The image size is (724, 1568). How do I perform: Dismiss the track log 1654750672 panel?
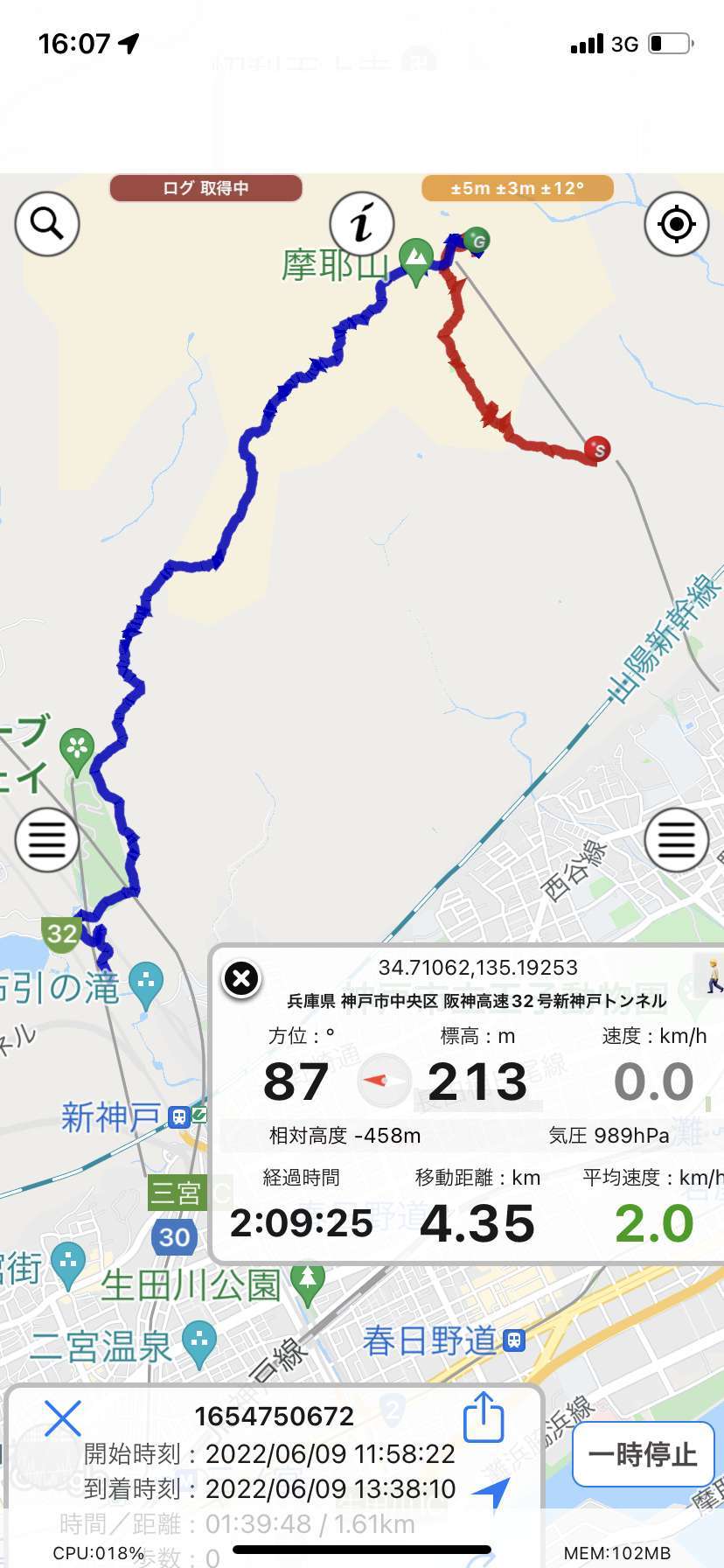(x=62, y=1417)
